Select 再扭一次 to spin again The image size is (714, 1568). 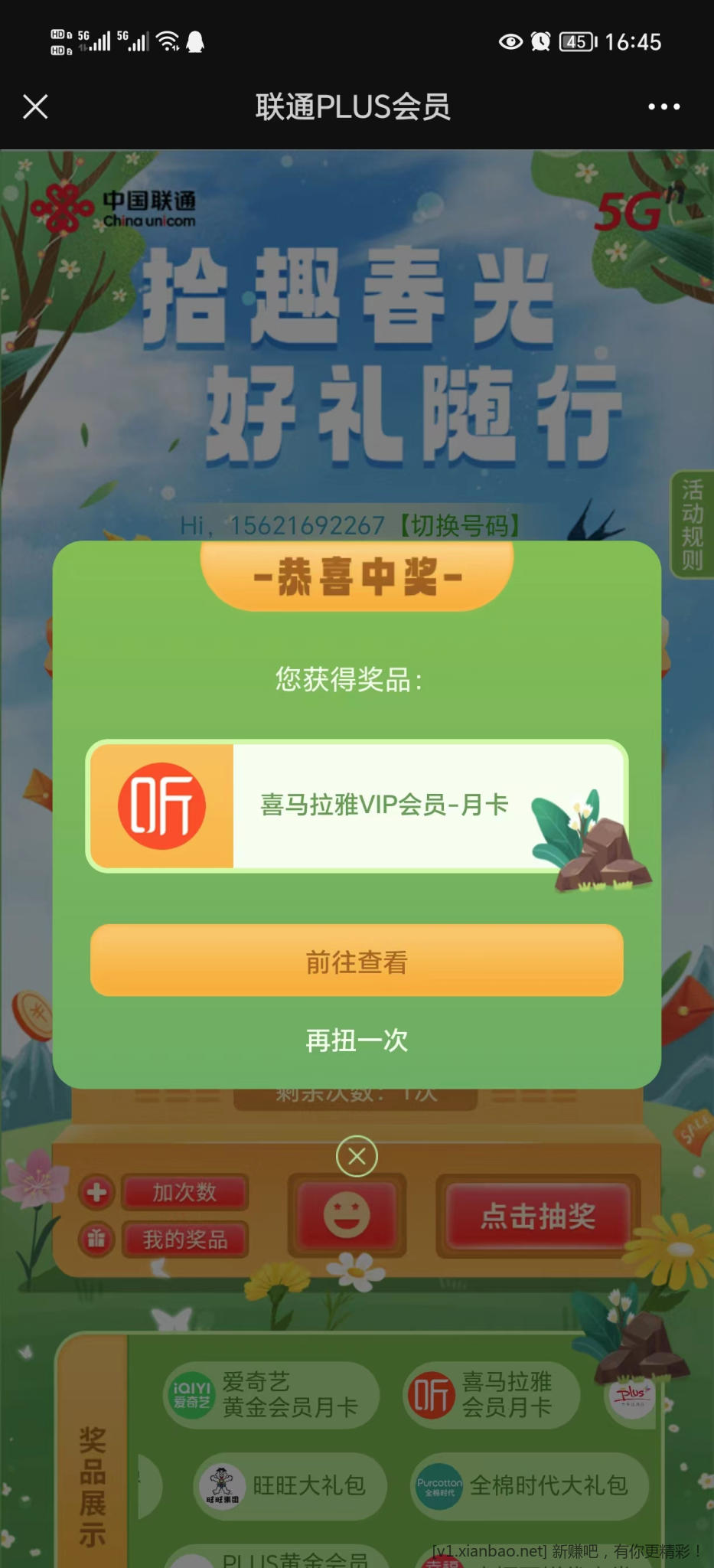357,1040
